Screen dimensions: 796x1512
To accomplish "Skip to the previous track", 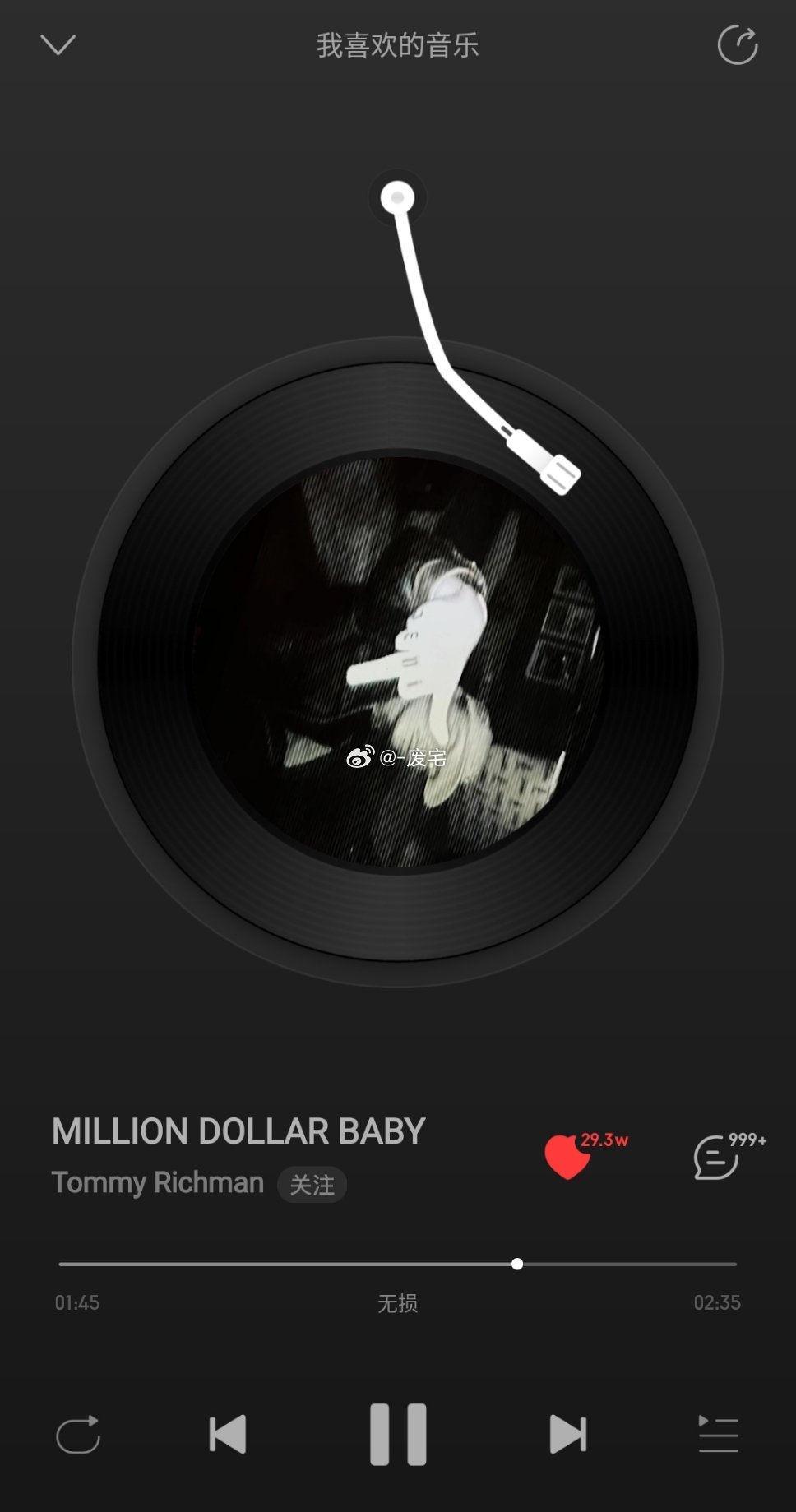I will pos(228,1435).
